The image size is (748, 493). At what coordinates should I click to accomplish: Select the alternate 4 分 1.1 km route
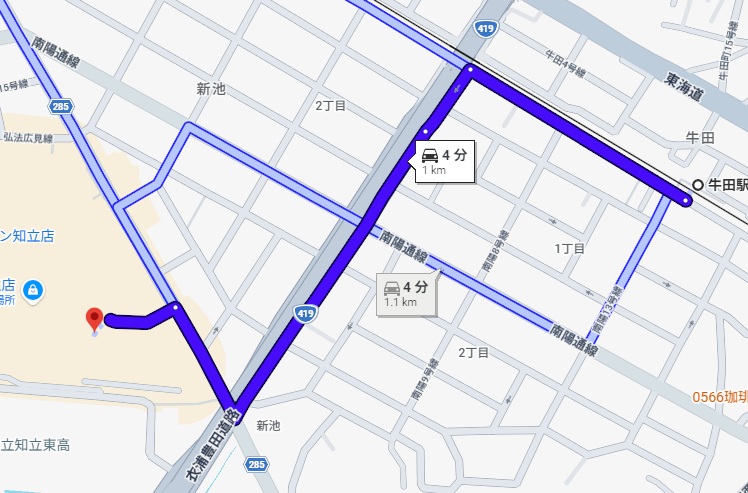click(406, 294)
